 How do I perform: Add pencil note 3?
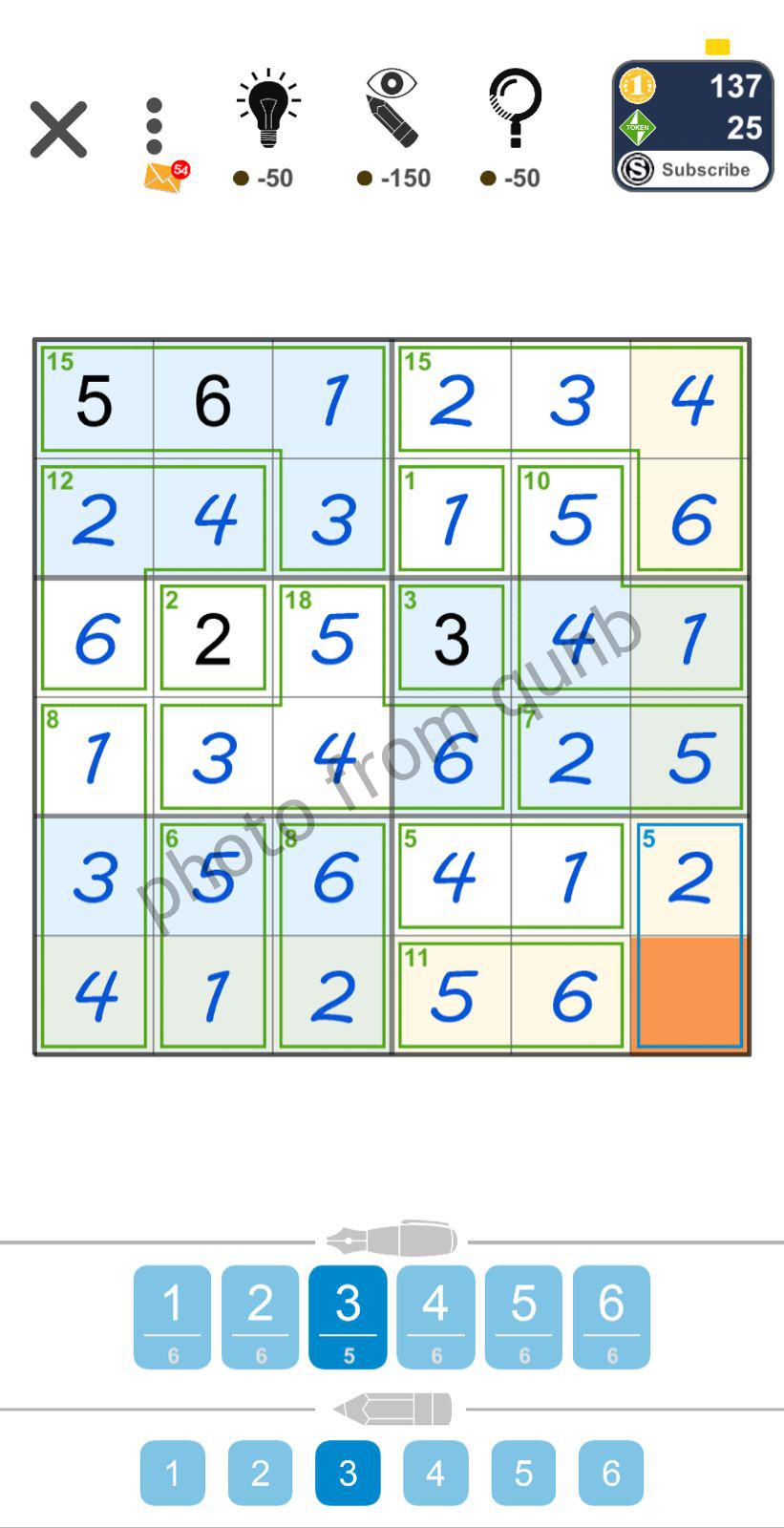(348, 1473)
